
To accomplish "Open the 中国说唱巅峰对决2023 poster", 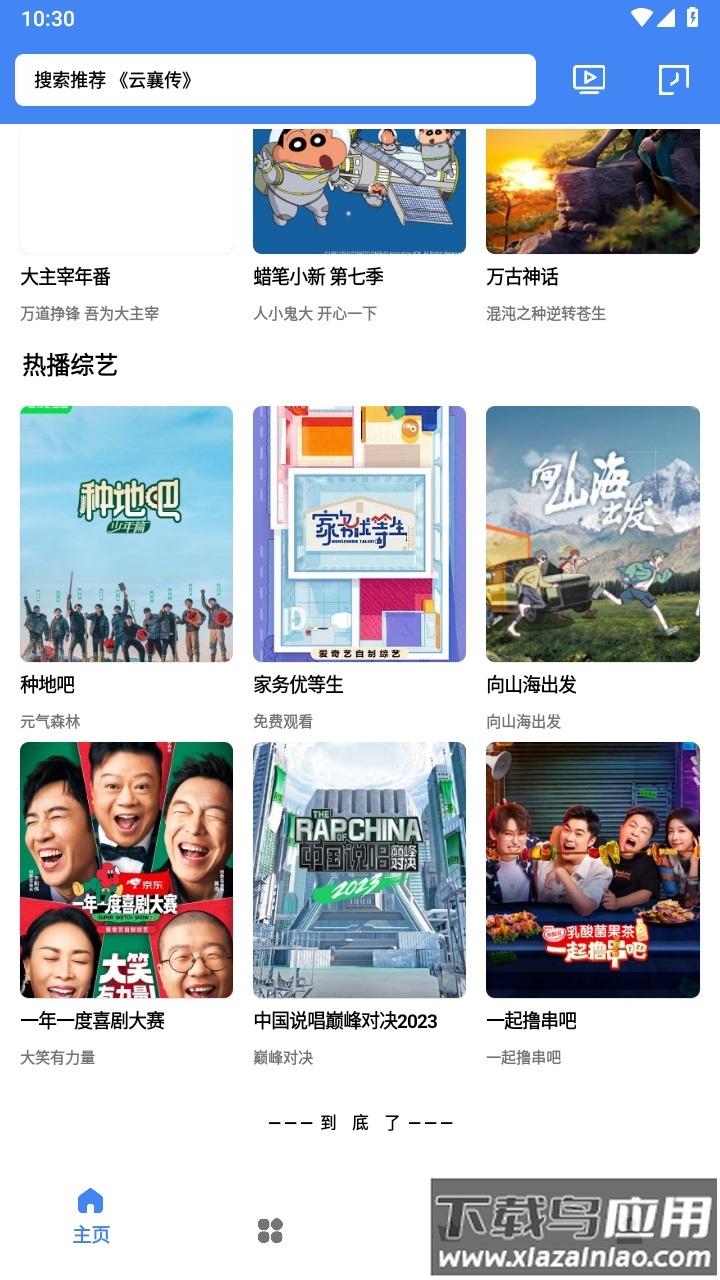I will pos(359,870).
